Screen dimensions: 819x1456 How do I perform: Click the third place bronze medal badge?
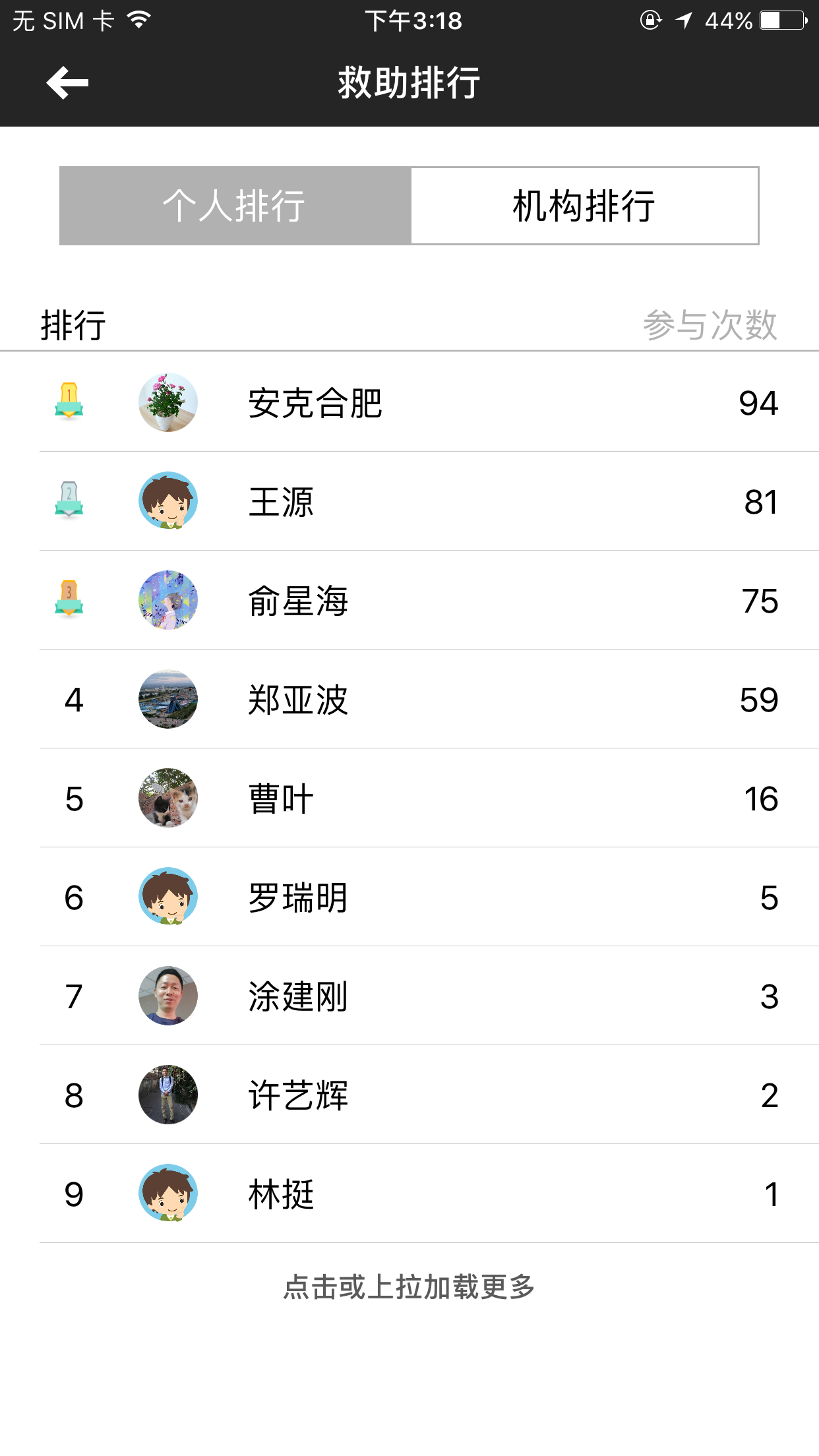pyautogui.click(x=69, y=601)
